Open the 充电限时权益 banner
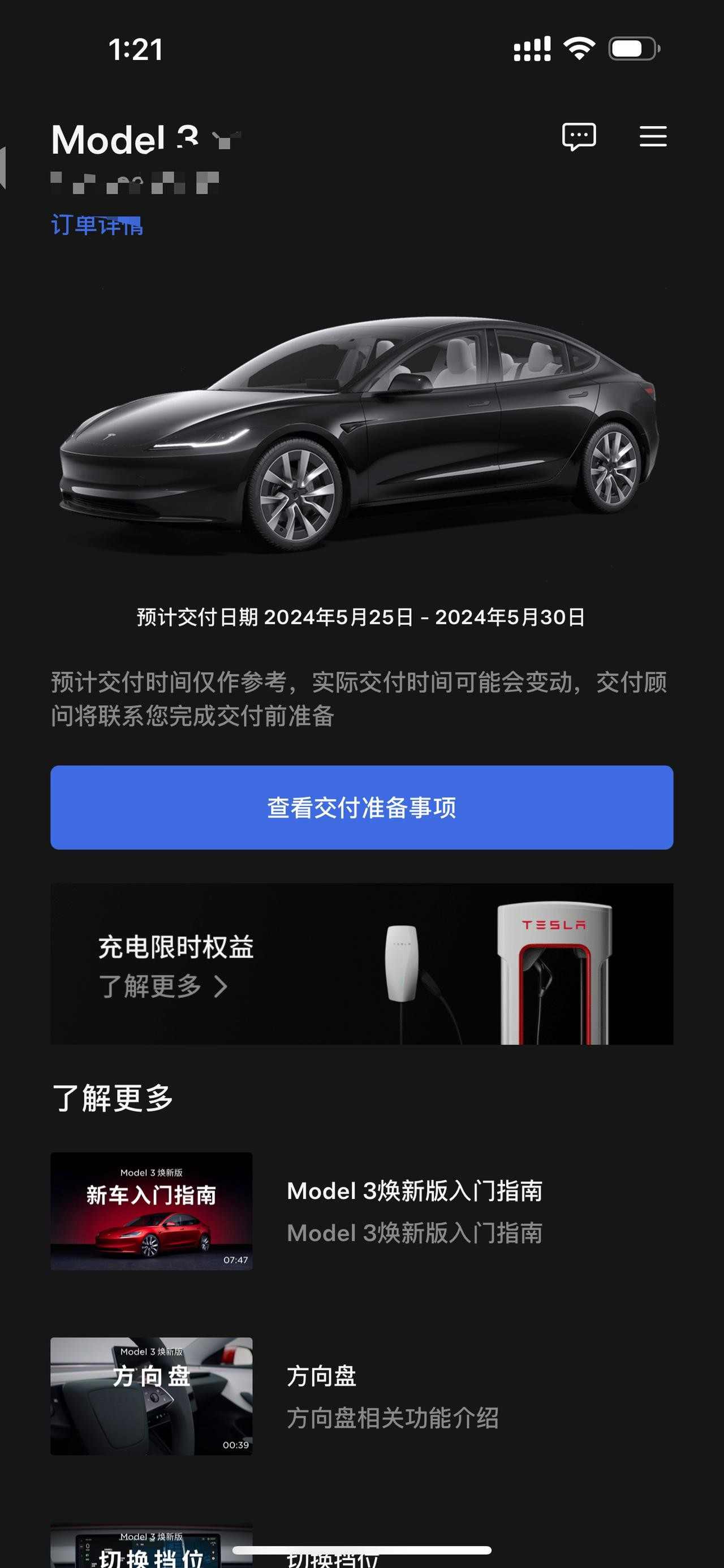This screenshot has width=724, height=1568. [x=361, y=964]
